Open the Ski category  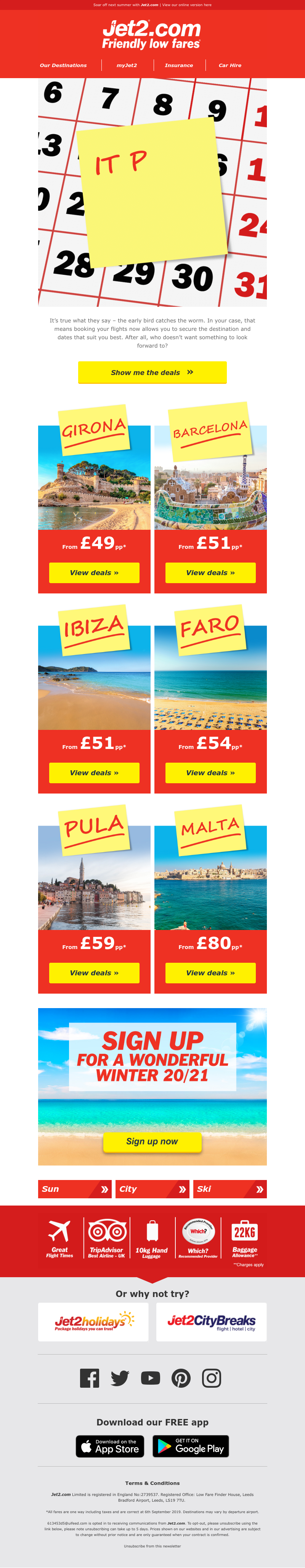(x=230, y=1189)
